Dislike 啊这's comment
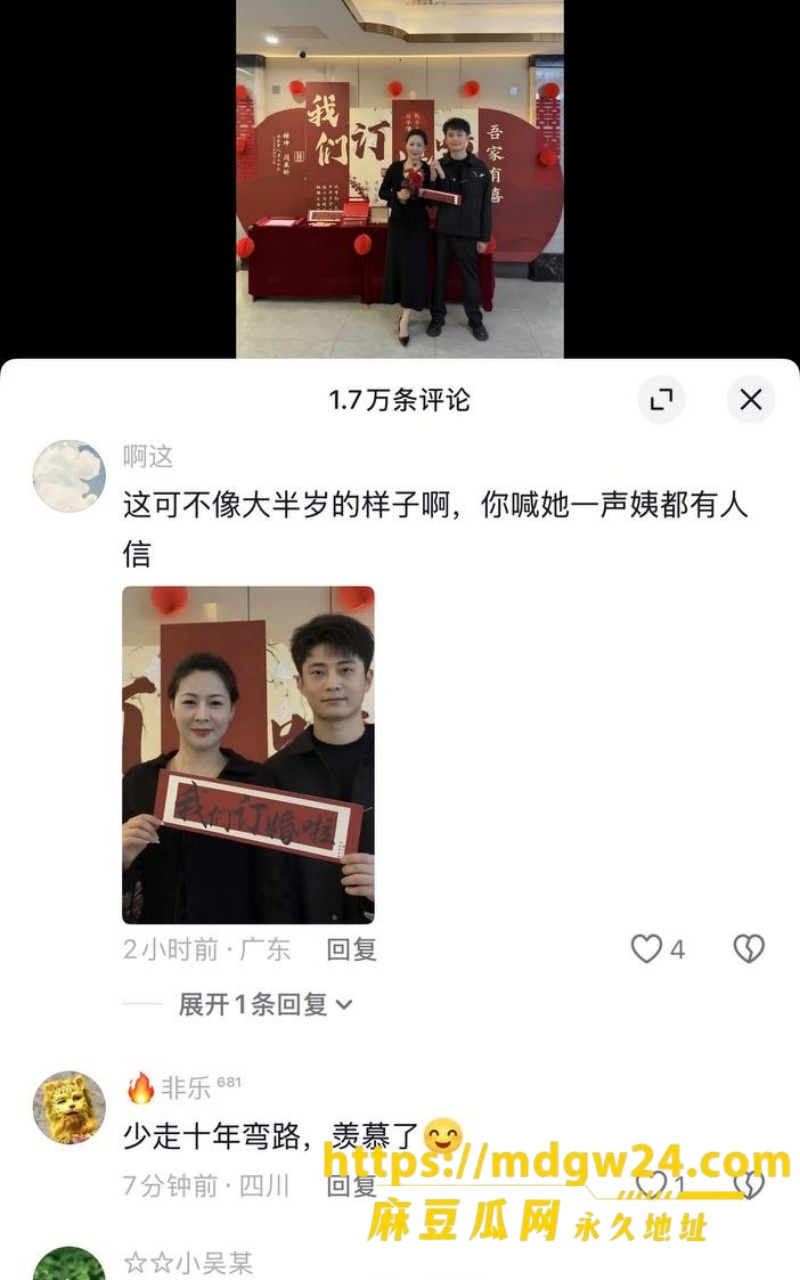800x1280 pixels. tap(749, 949)
